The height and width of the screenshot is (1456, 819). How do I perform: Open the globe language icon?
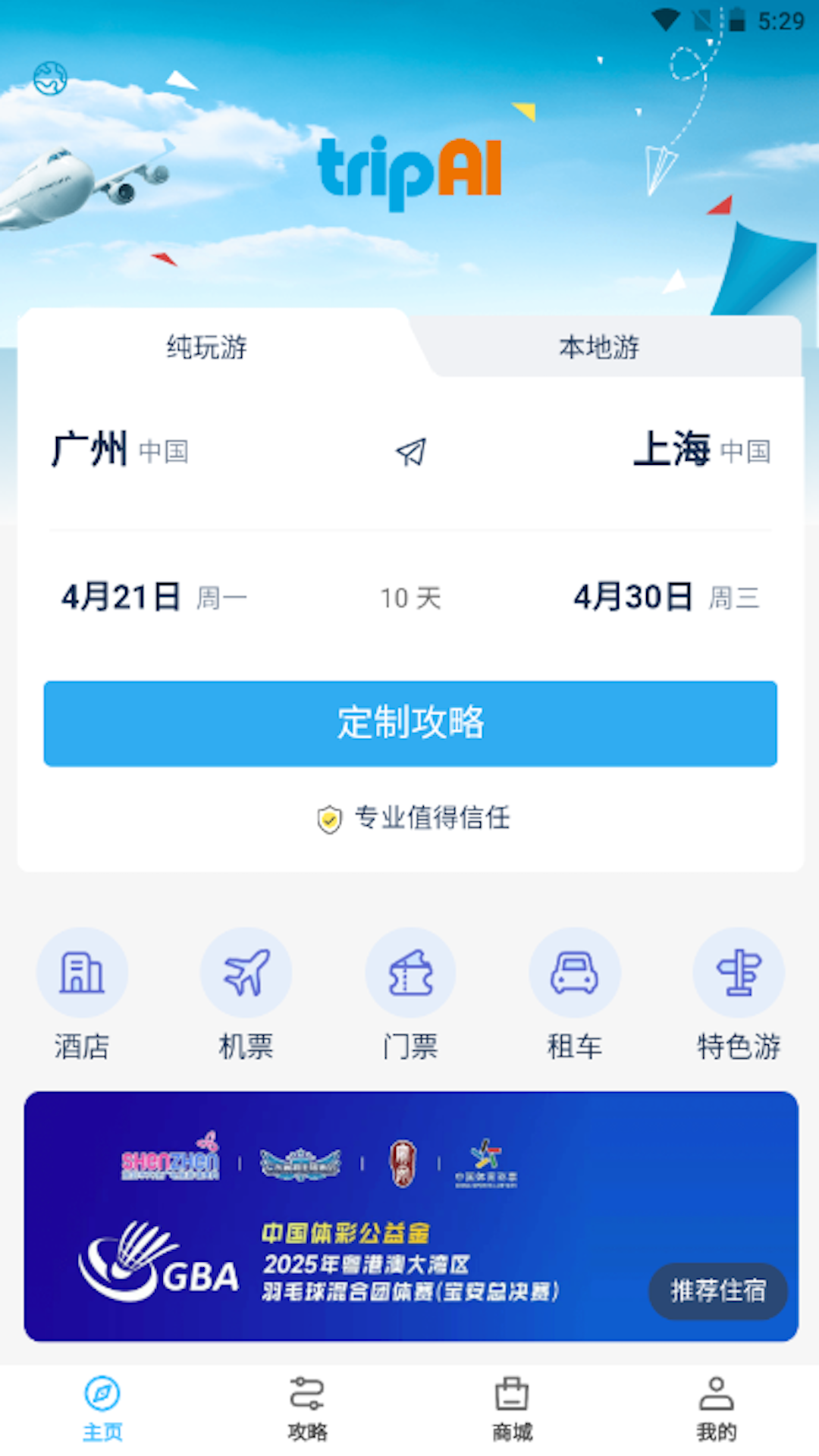click(x=50, y=78)
